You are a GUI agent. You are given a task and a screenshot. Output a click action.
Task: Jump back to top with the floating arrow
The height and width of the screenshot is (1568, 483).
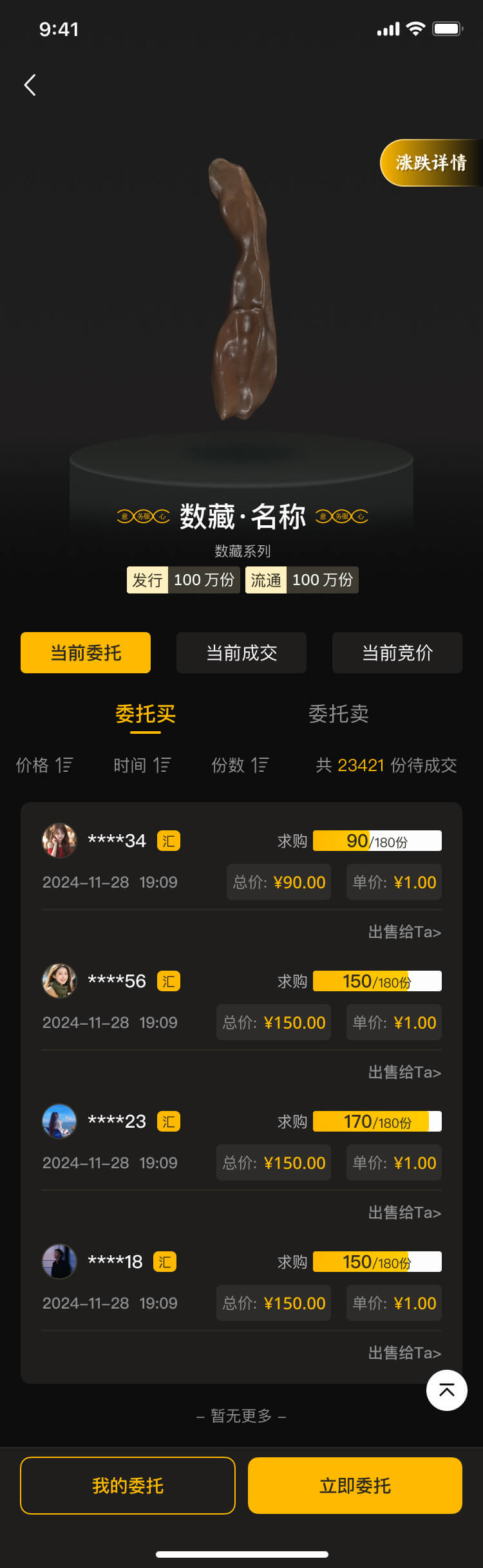[x=446, y=1390]
